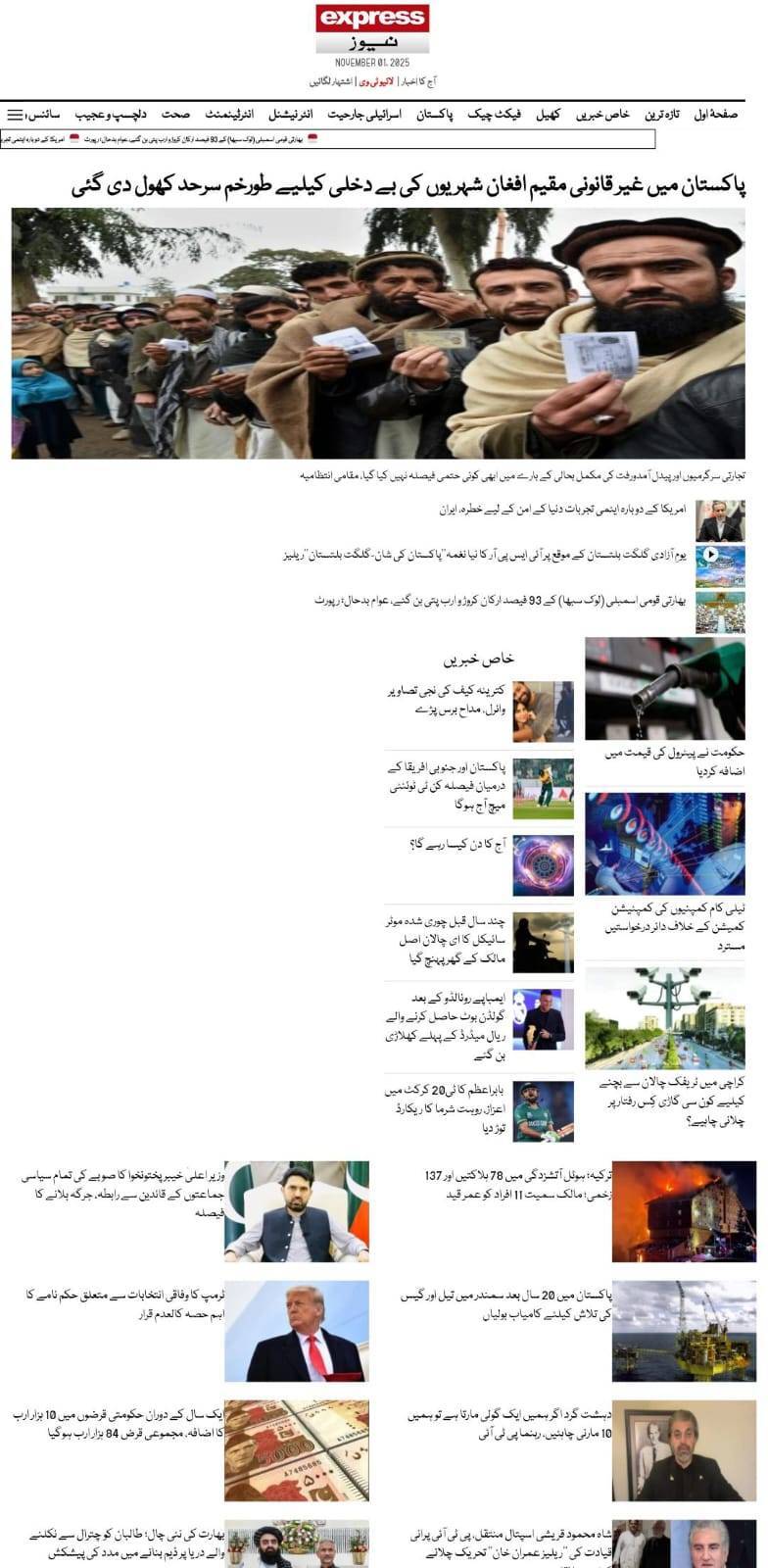Image resolution: width=768 pixels, height=1568 pixels.
Task: Tap اشتہار لگائیں advertise link
Action: [330, 81]
